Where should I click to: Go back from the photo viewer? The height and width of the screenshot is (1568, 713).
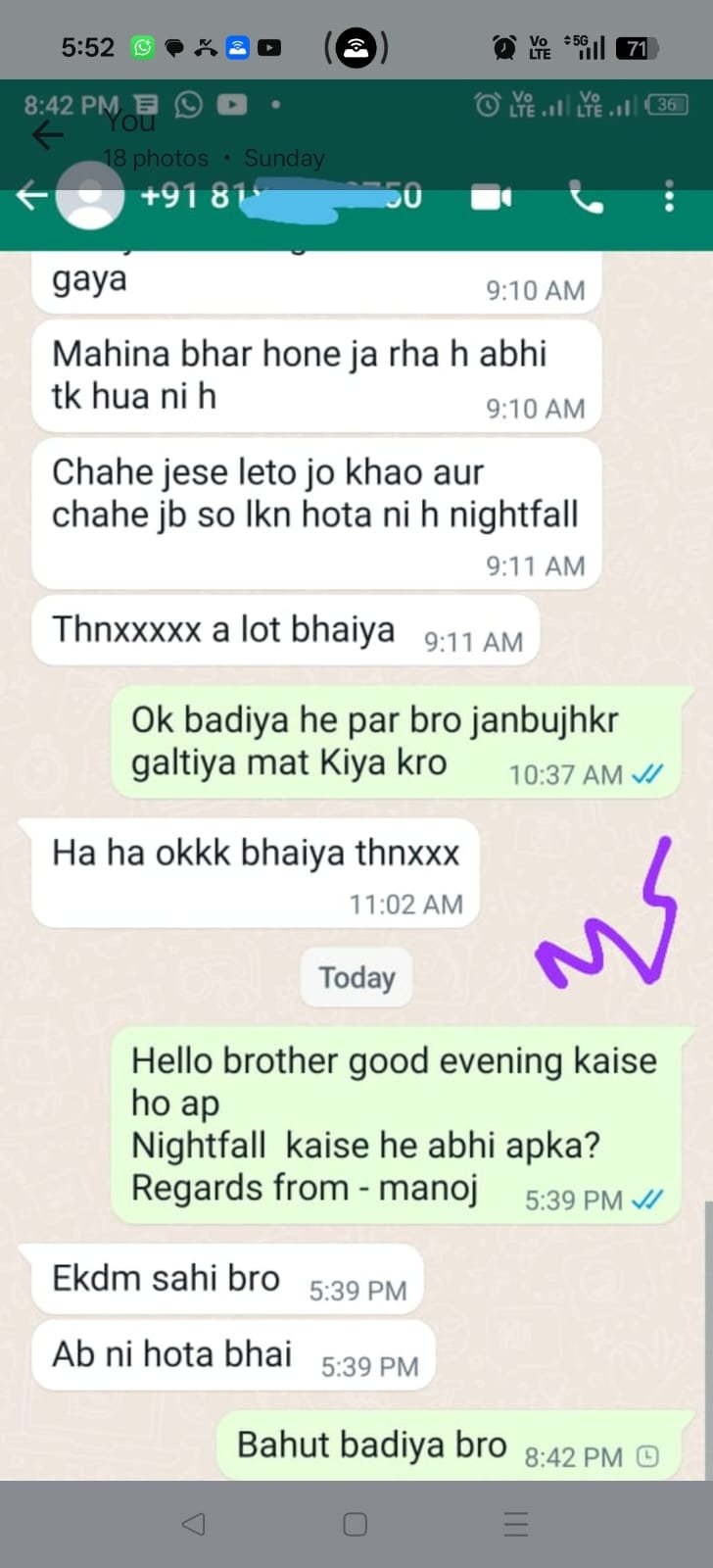47,134
